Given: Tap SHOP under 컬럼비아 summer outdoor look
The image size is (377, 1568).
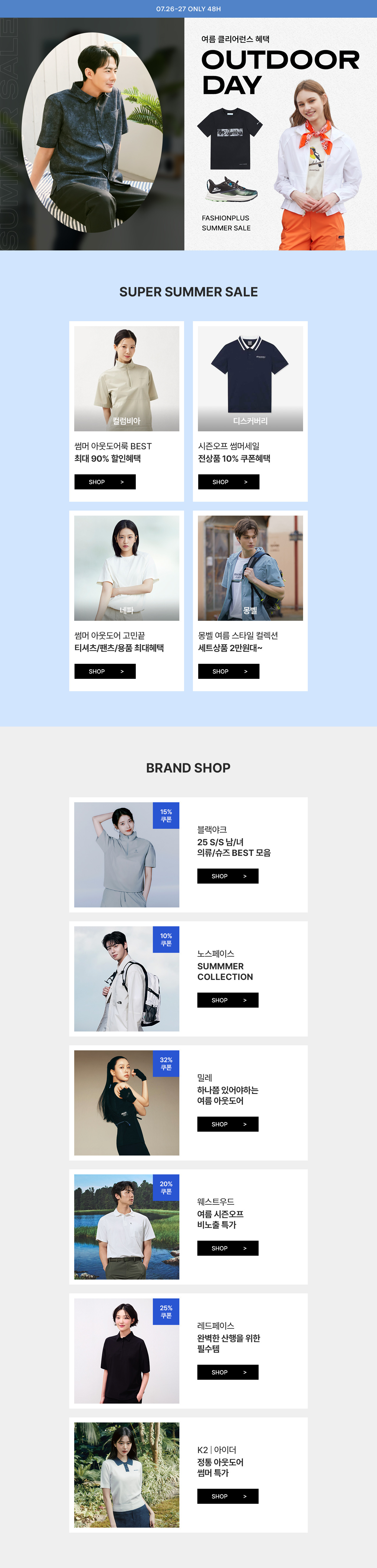Looking at the screenshot, I should (105, 482).
